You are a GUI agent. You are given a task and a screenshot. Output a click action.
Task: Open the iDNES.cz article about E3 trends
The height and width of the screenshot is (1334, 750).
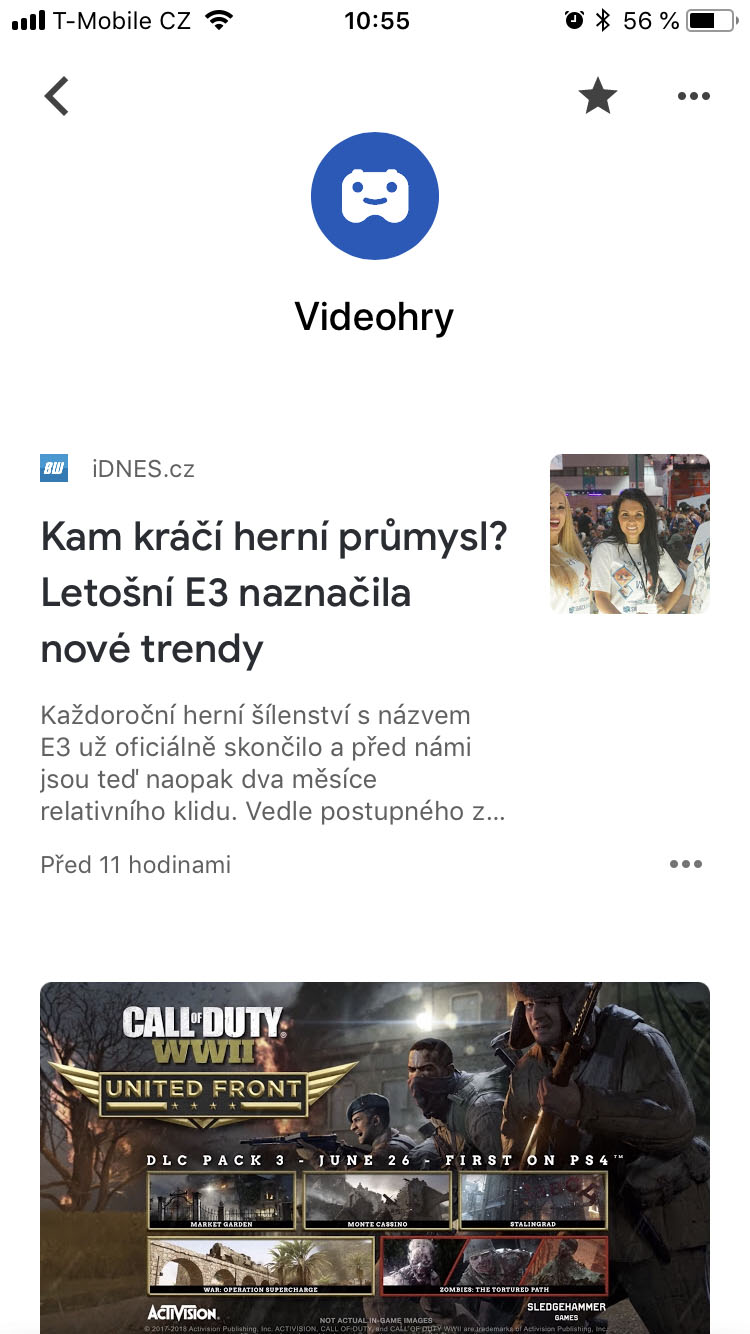274,593
